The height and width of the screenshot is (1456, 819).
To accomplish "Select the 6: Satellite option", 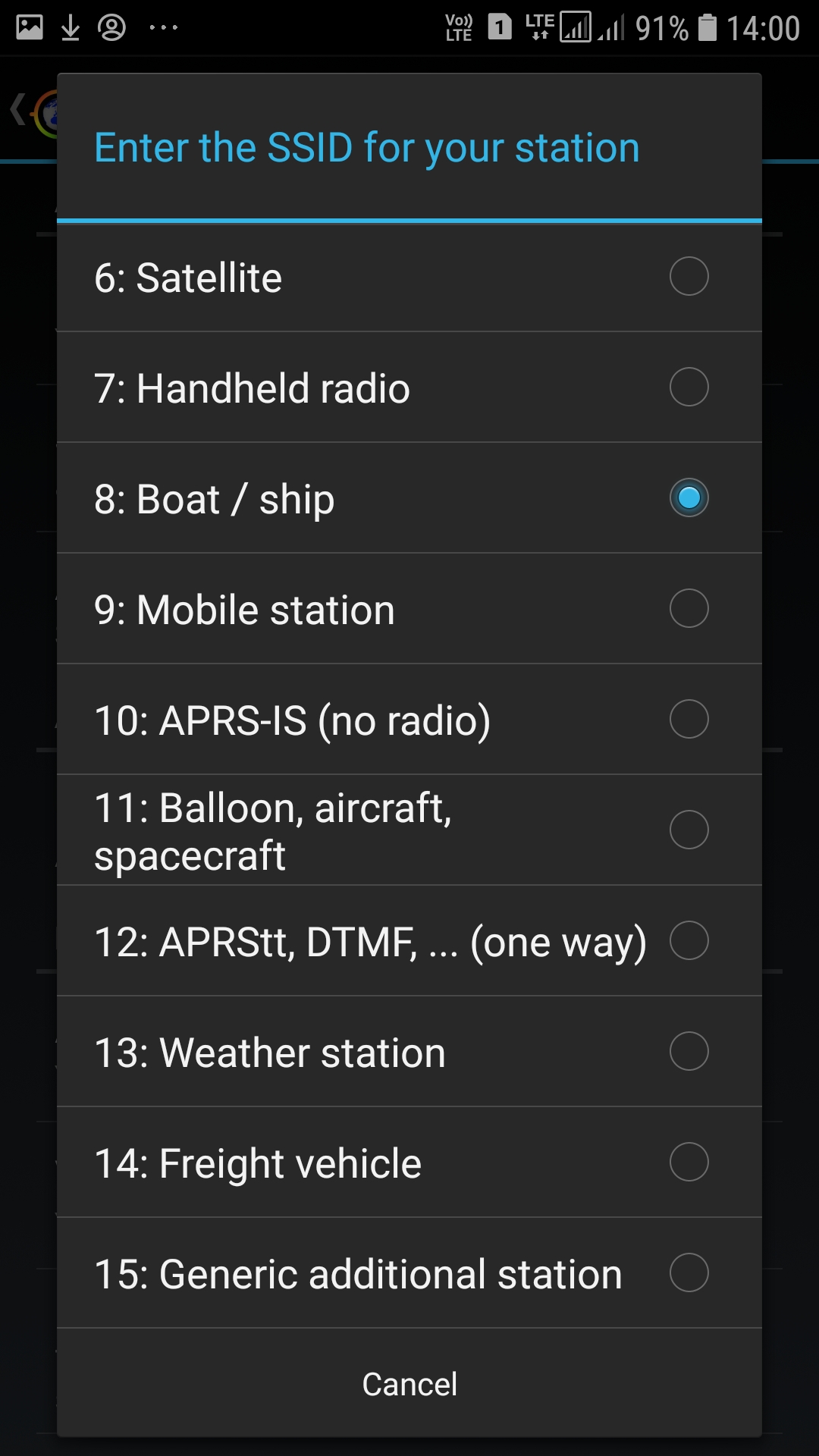I will (409, 277).
